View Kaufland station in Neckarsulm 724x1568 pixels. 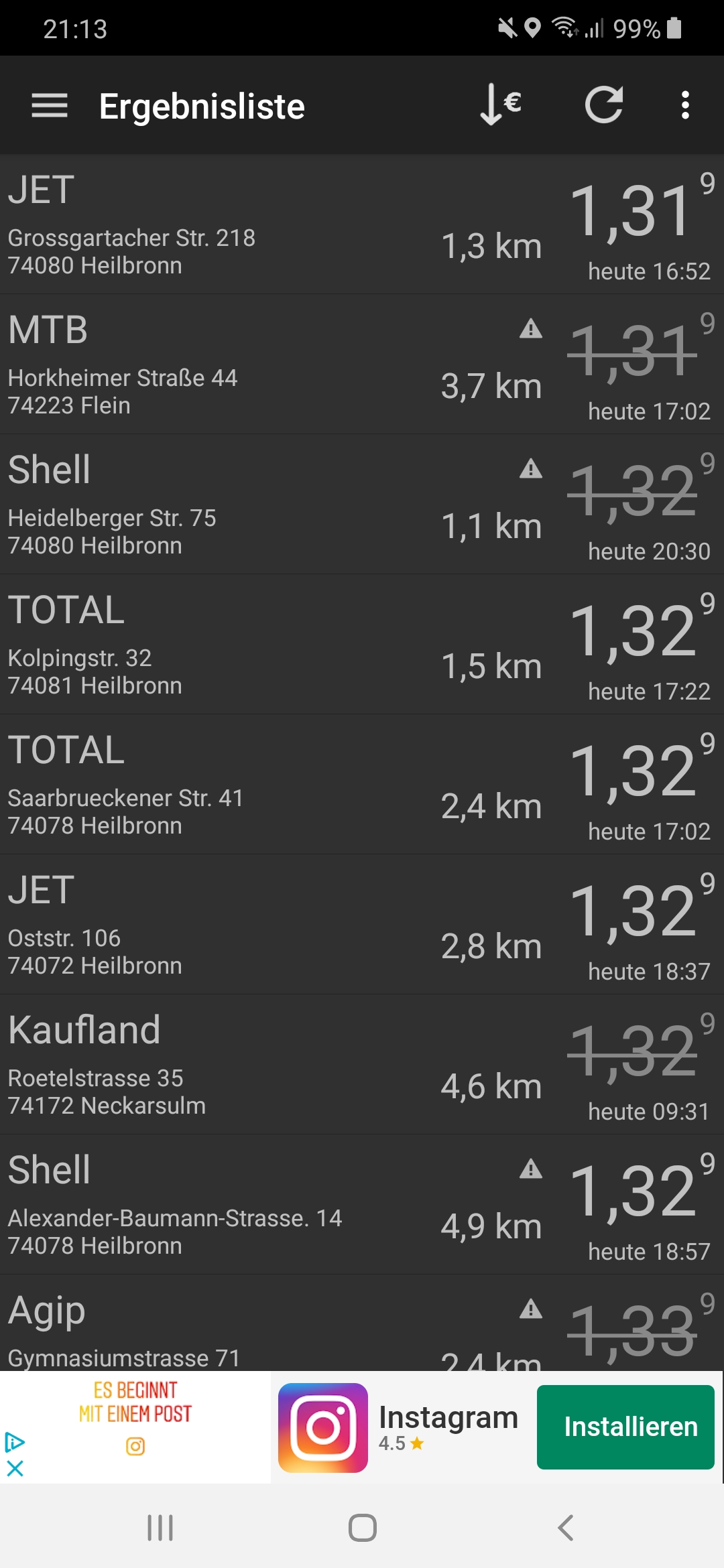268,1064
